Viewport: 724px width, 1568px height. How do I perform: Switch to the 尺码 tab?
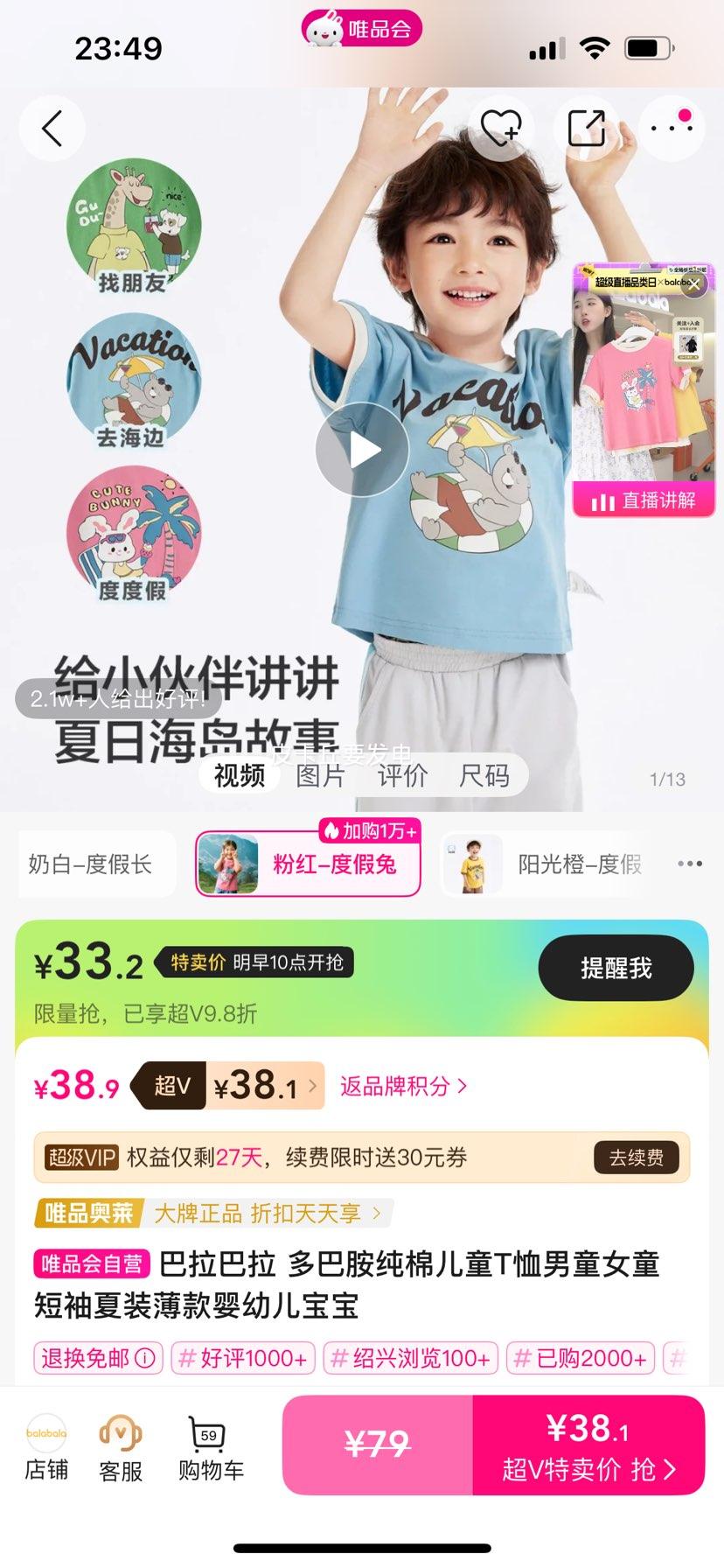(x=484, y=775)
